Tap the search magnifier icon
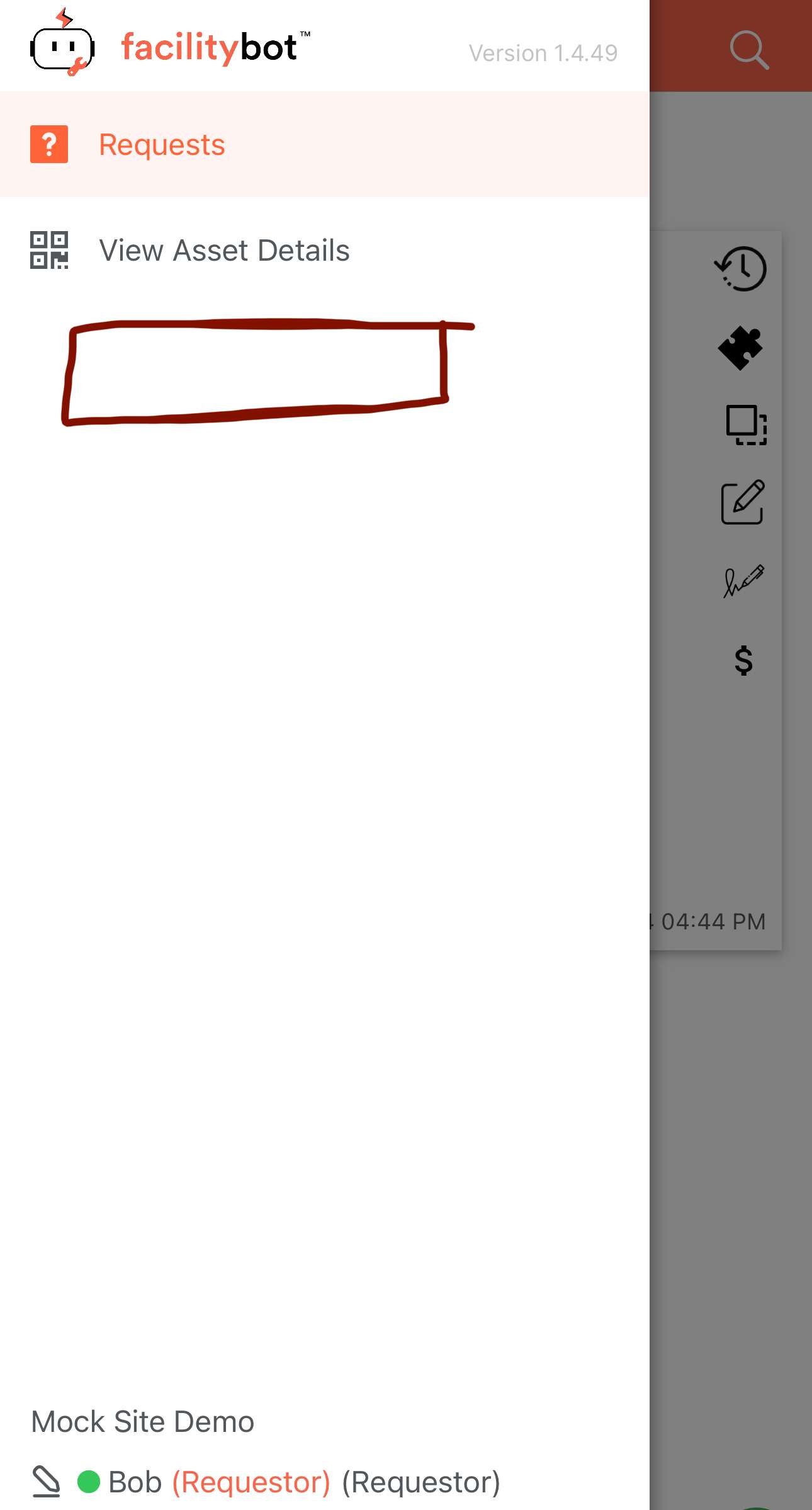812x1510 pixels. [x=748, y=50]
